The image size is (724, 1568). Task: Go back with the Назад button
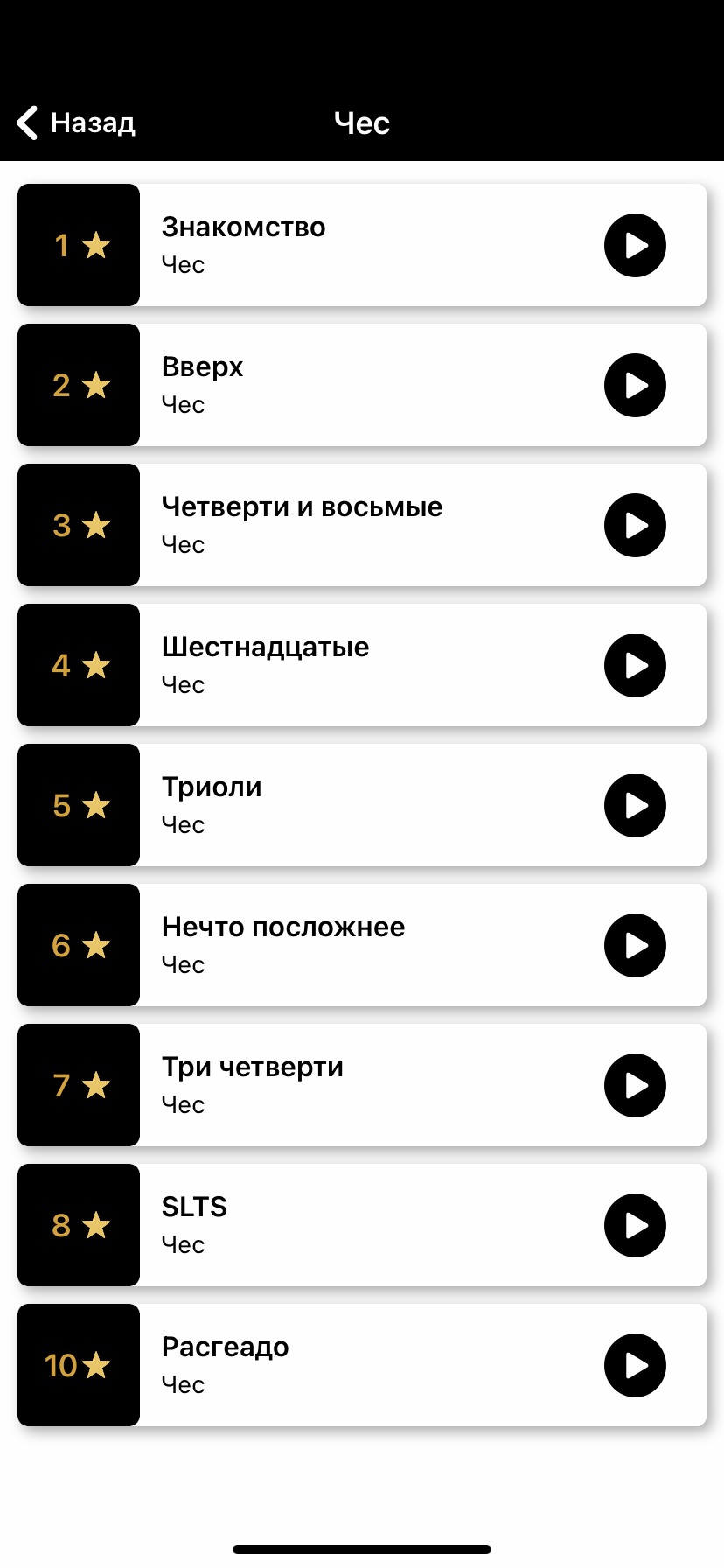point(76,122)
